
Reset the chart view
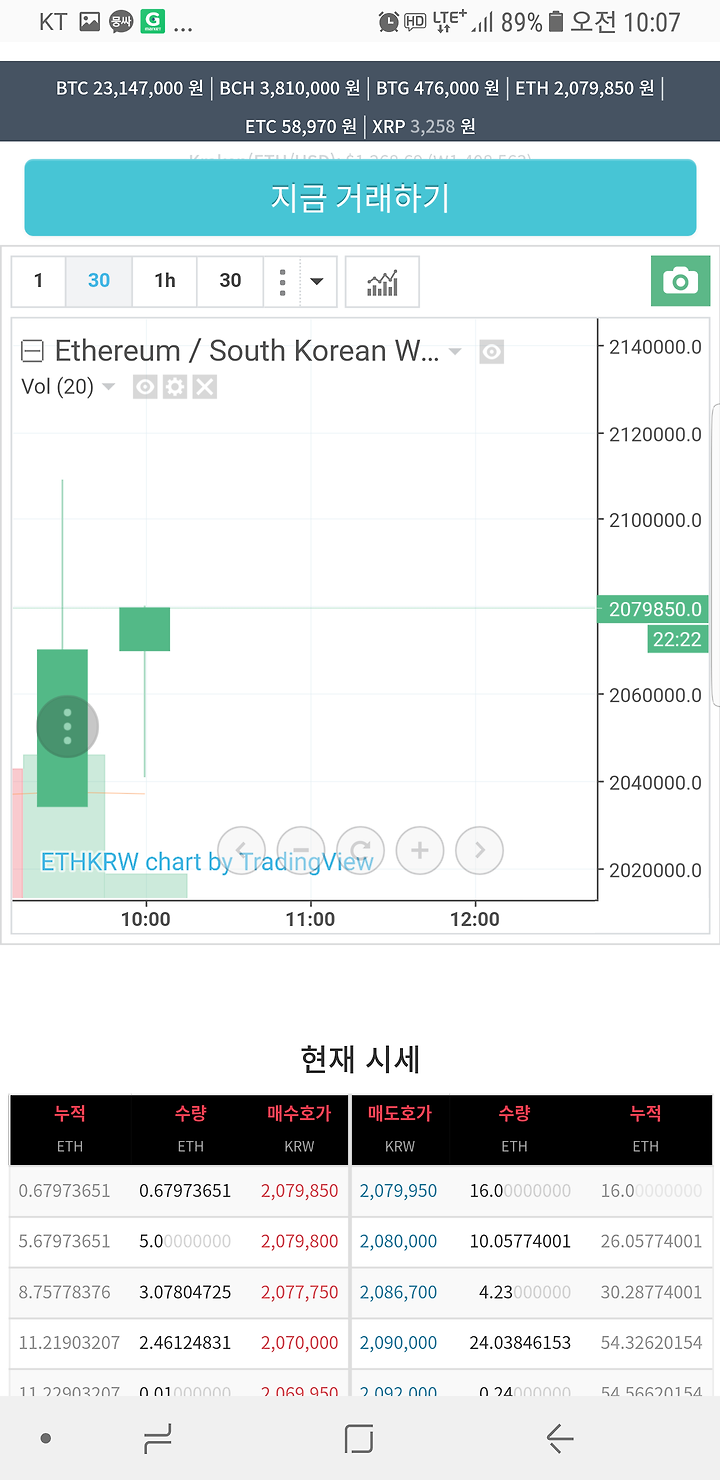(360, 851)
